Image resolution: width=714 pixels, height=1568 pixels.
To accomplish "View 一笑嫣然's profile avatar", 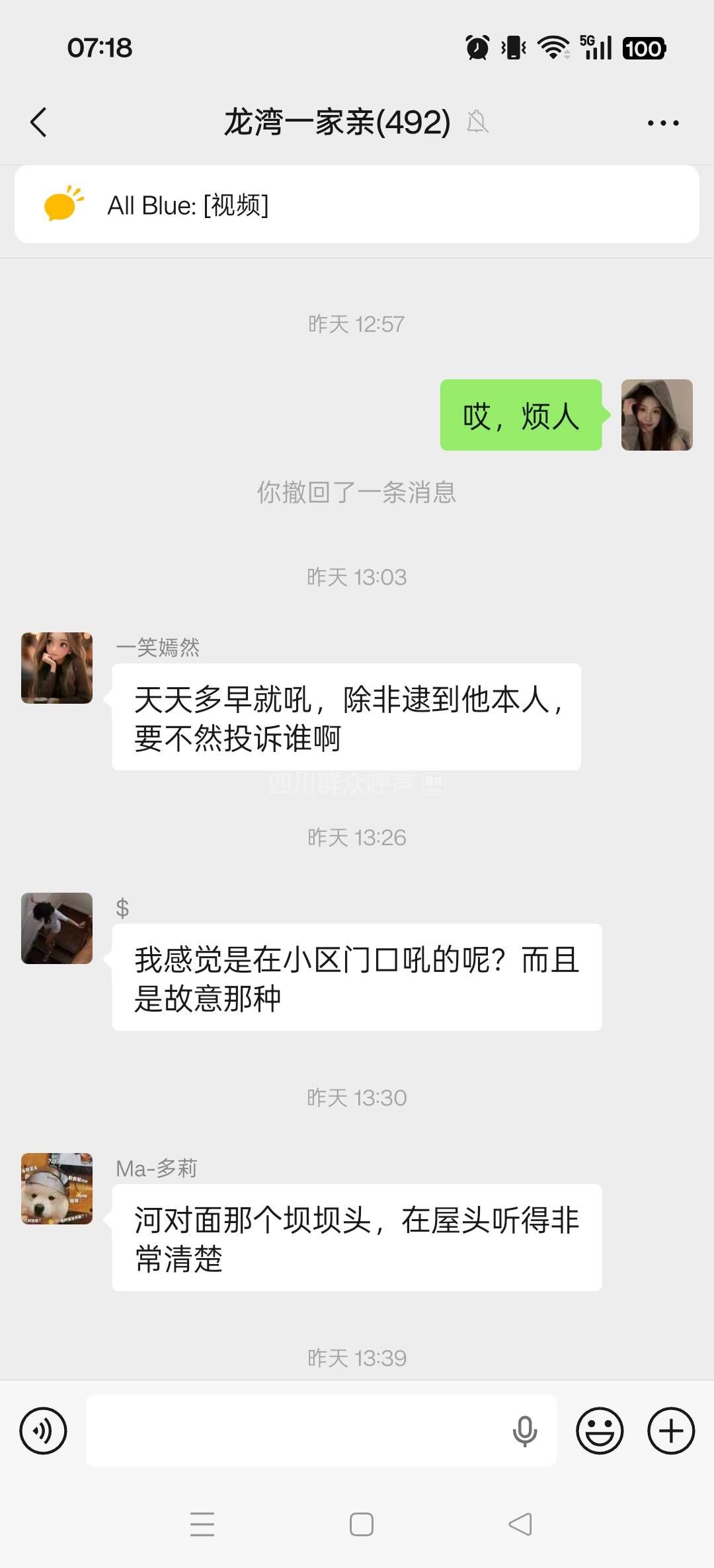I will (x=57, y=668).
